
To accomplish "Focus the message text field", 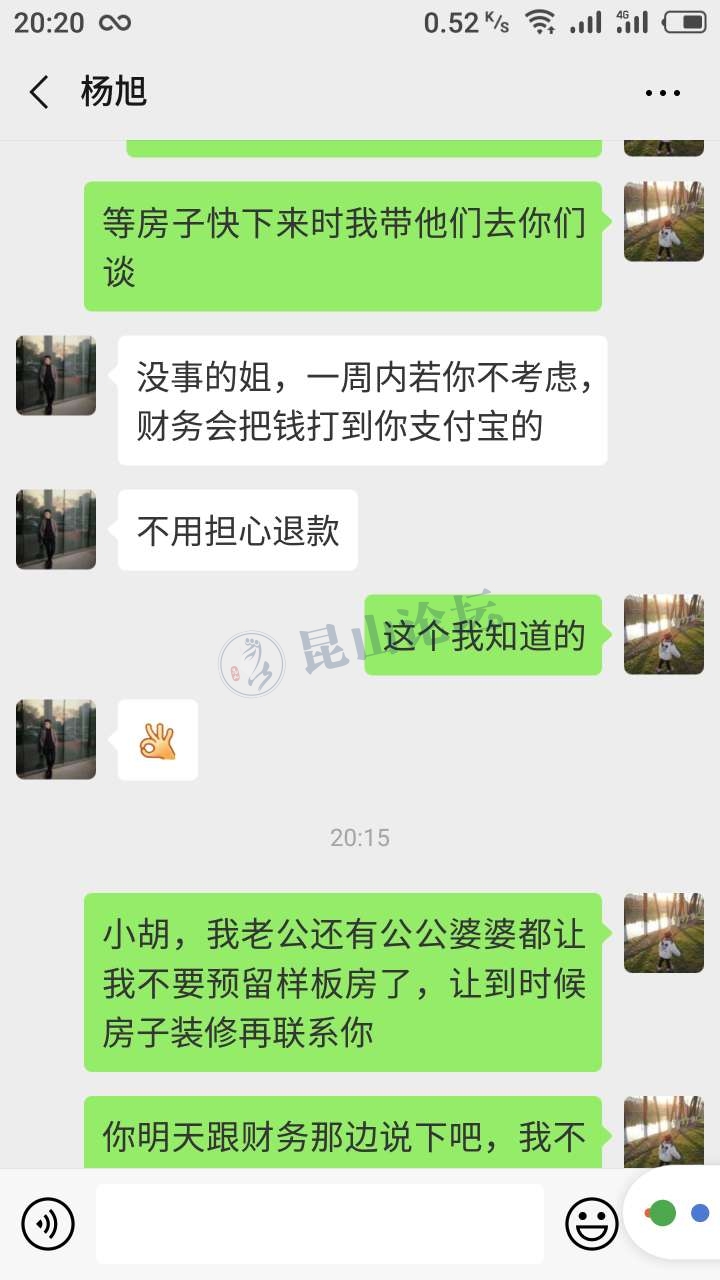I will point(320,1223).
